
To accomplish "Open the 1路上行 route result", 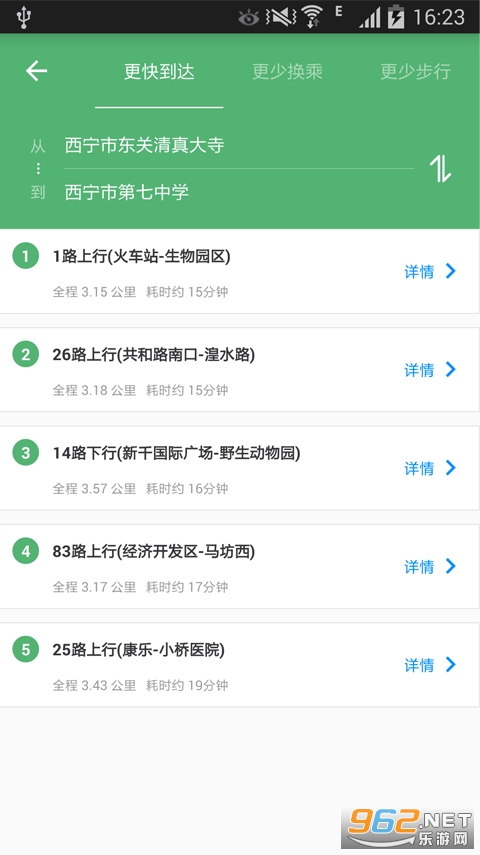I will click(239, 272).
